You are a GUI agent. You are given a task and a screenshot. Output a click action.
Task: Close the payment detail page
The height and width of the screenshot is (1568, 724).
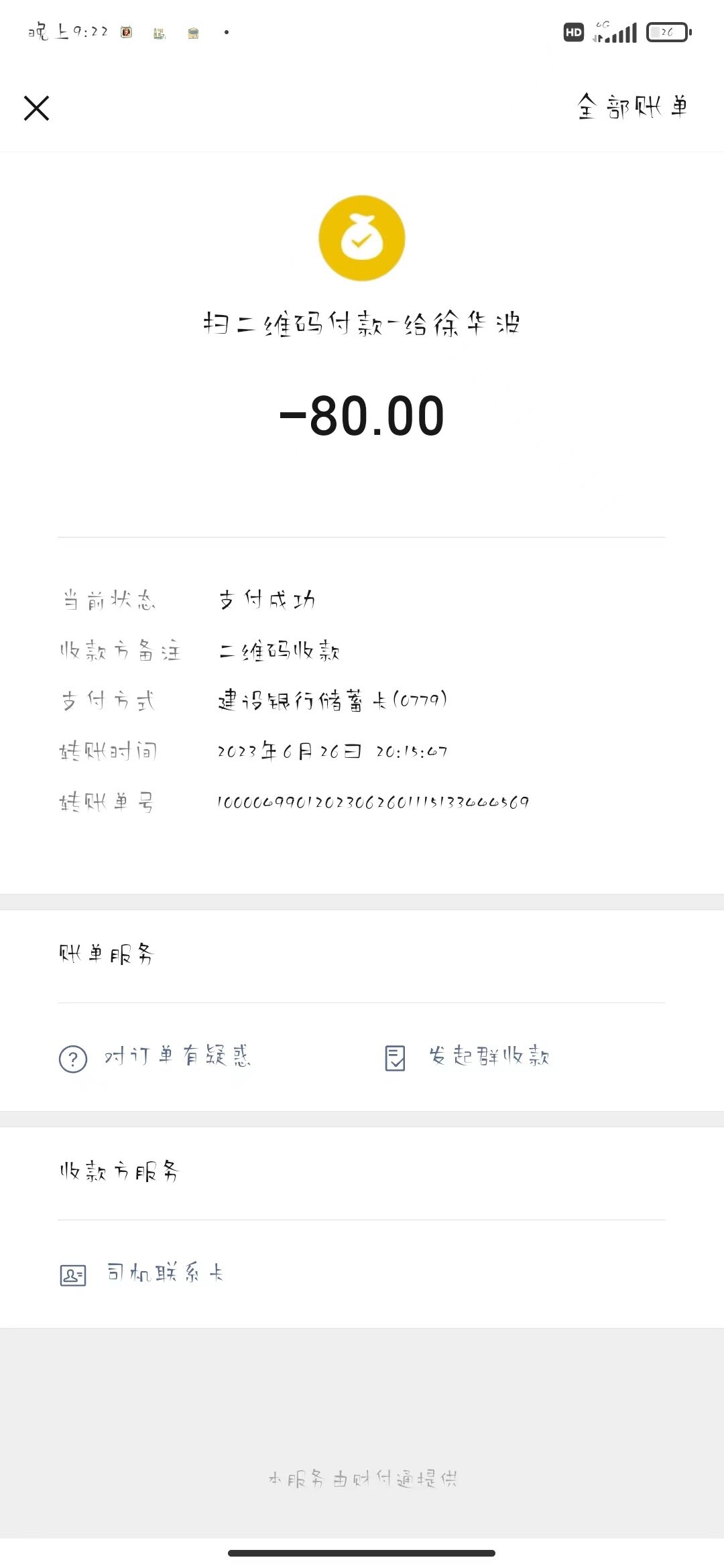(36, 108)
